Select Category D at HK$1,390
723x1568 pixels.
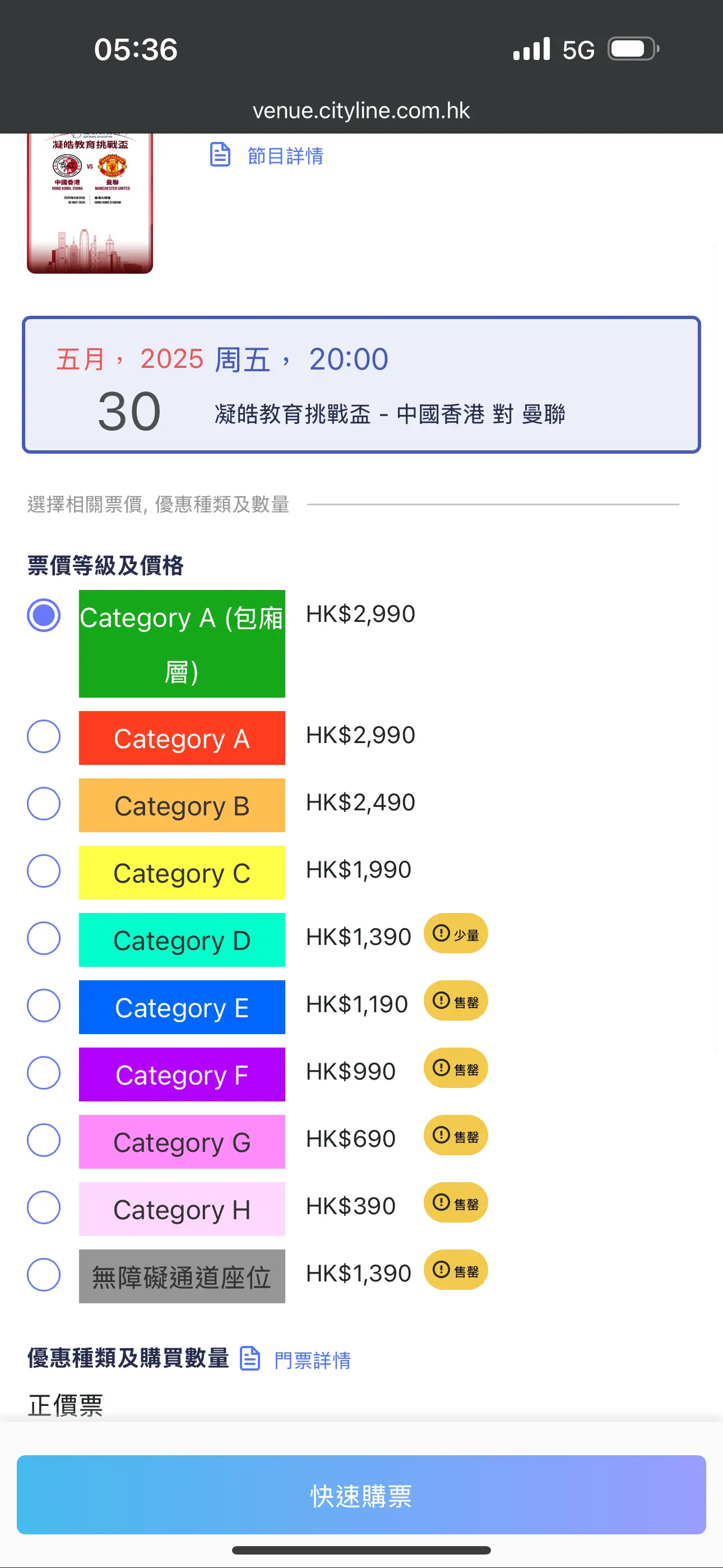coord(44,938)
